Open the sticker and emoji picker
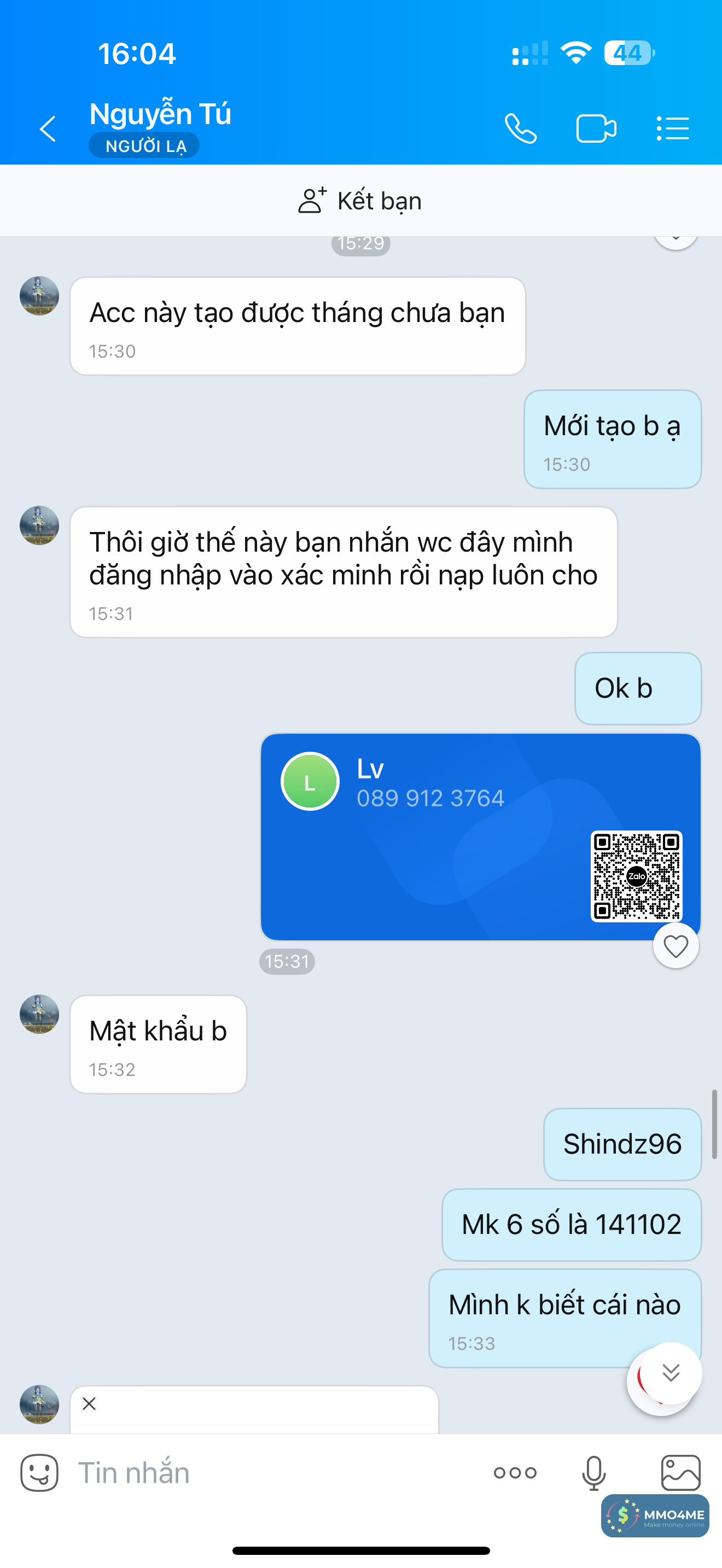Image resolution: width=722 pixels, height=1568 pixels. (39, 1472)
